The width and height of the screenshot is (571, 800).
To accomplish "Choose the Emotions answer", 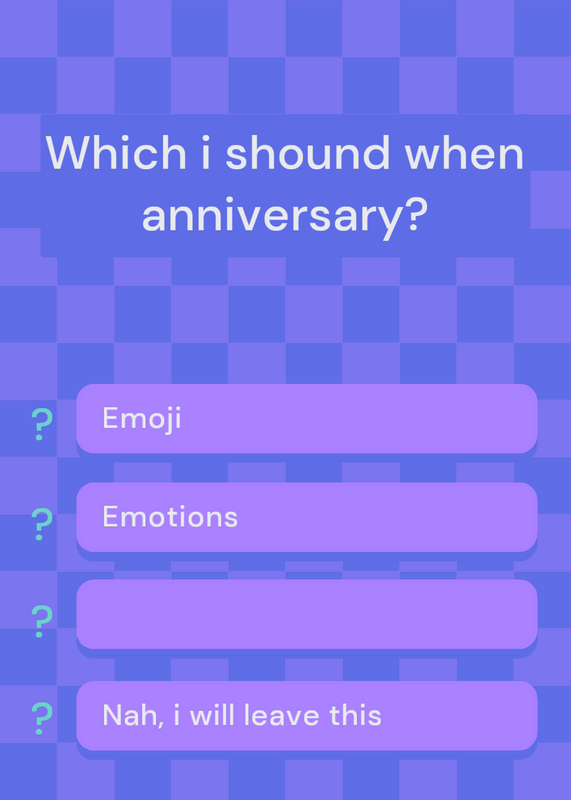I will (x=307, y=517).
